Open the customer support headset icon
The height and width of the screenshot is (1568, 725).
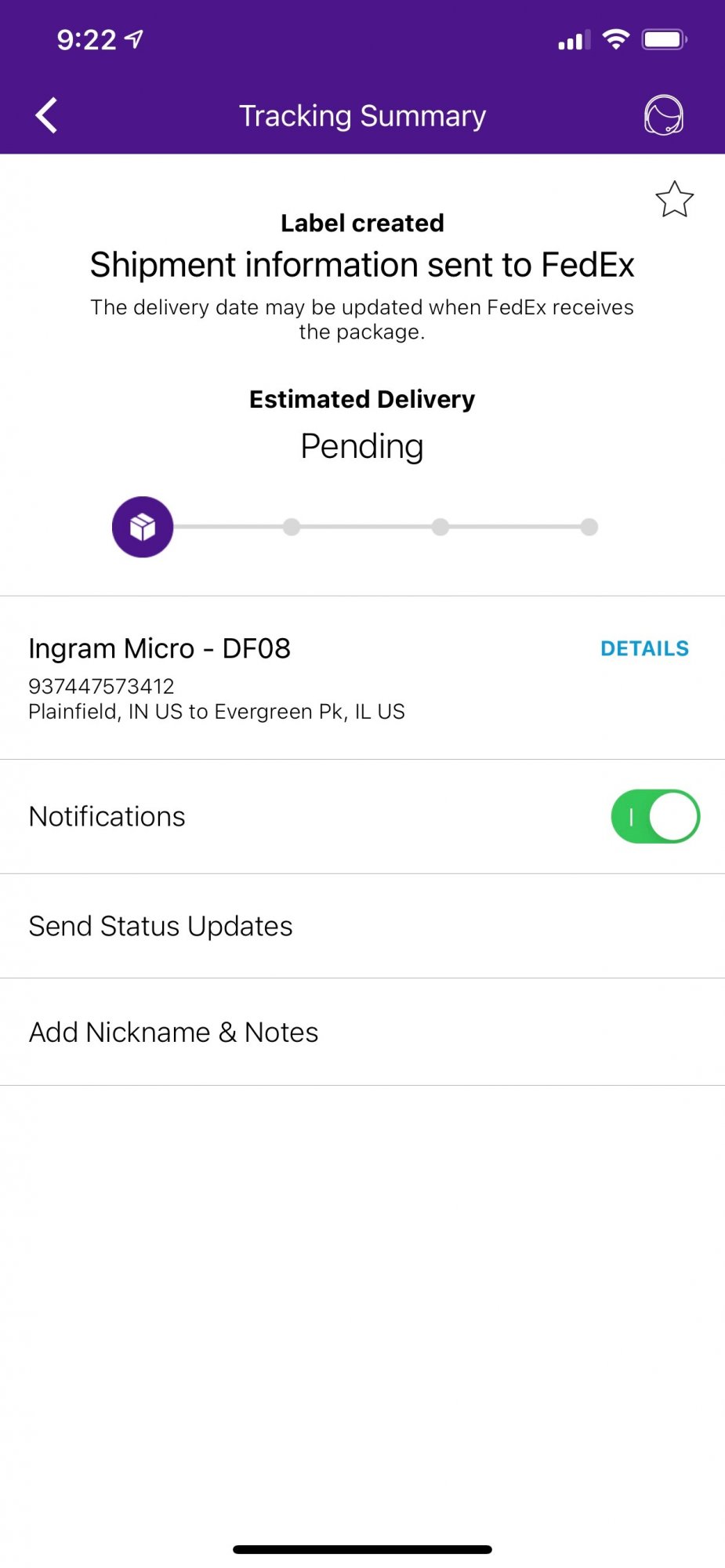pos(664,116)
